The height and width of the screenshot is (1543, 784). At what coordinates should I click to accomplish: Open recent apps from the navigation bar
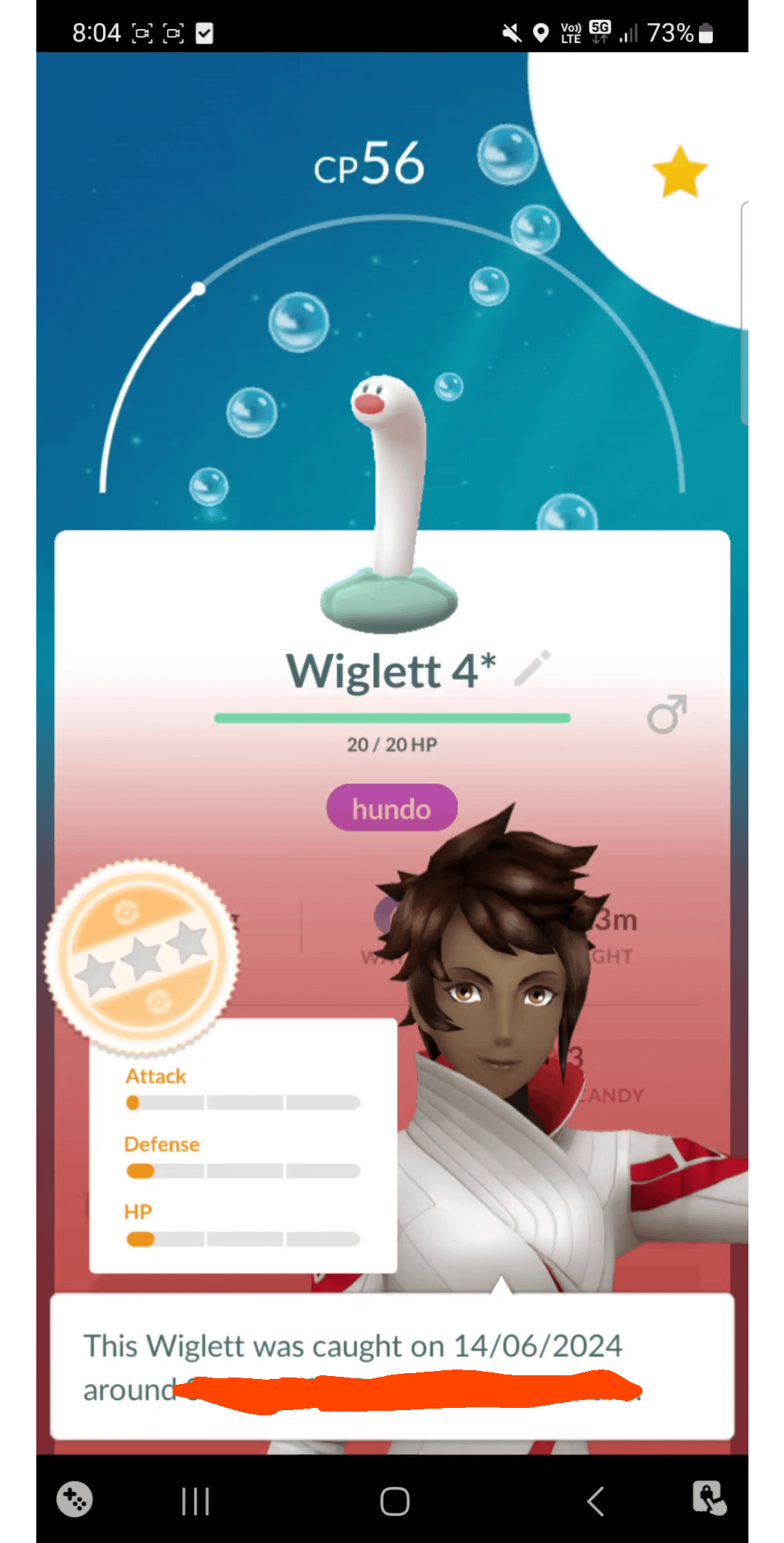195,1501
